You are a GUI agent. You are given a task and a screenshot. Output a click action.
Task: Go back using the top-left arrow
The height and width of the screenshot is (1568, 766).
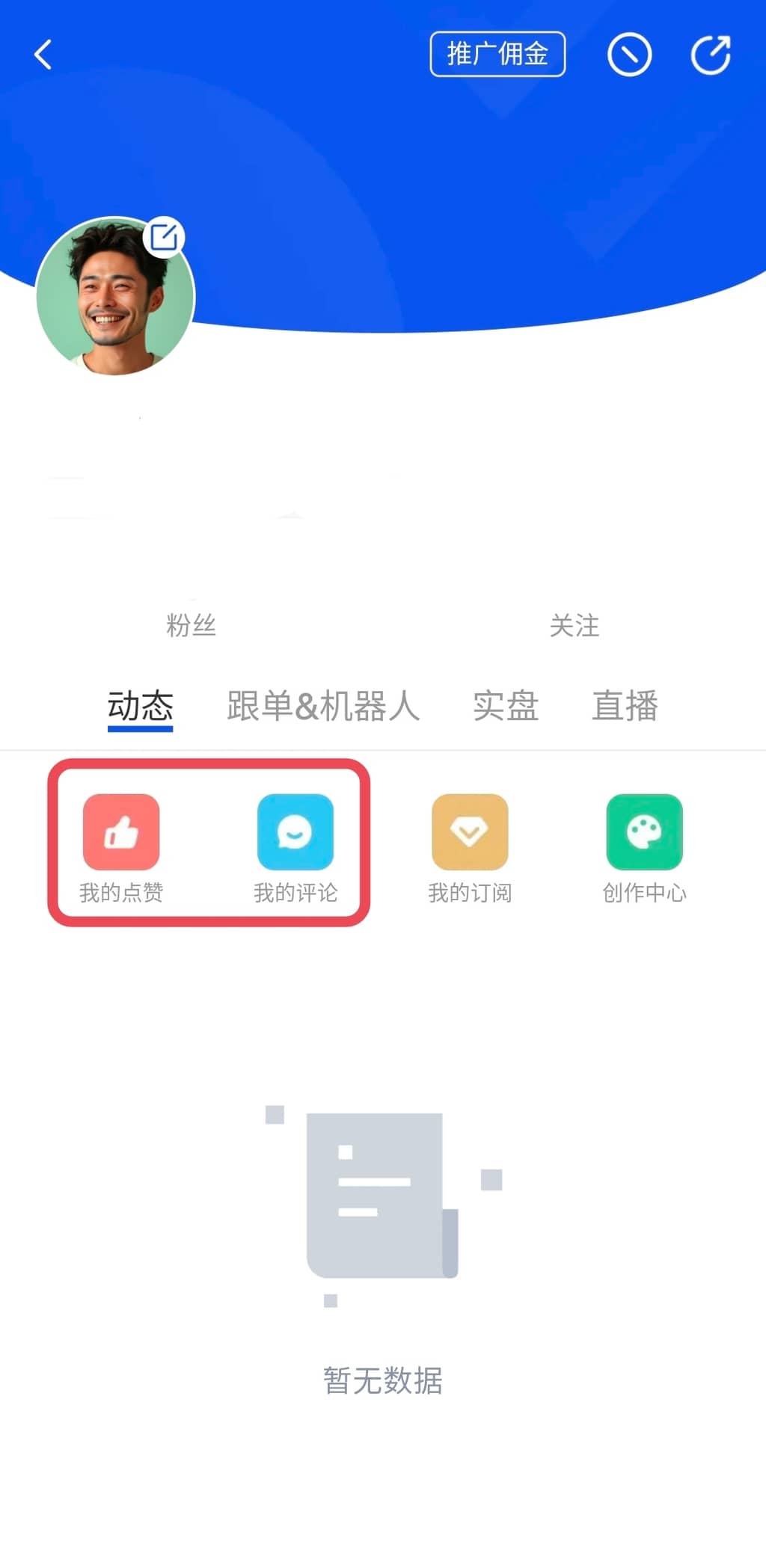43,55
